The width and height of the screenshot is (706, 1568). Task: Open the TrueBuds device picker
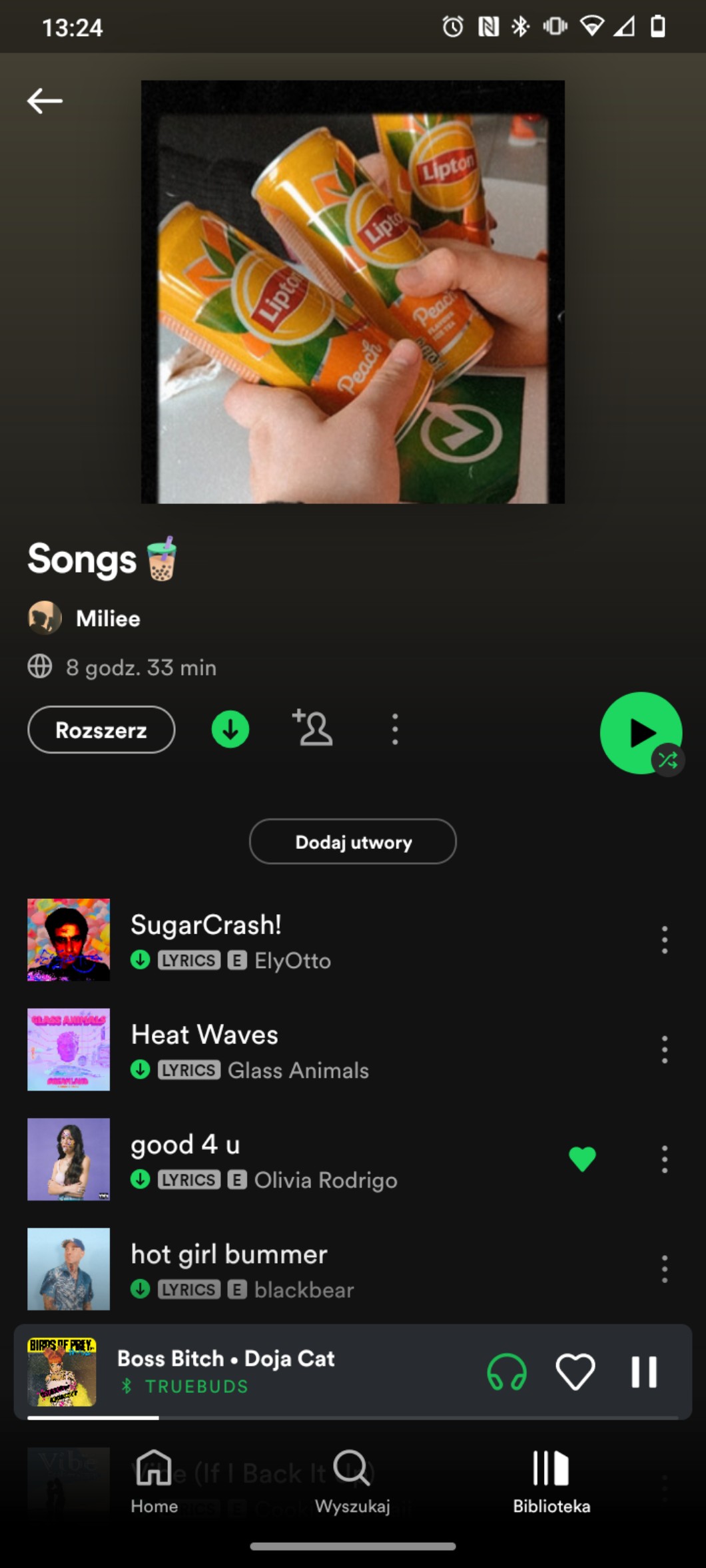click(x=507, y=1373)
